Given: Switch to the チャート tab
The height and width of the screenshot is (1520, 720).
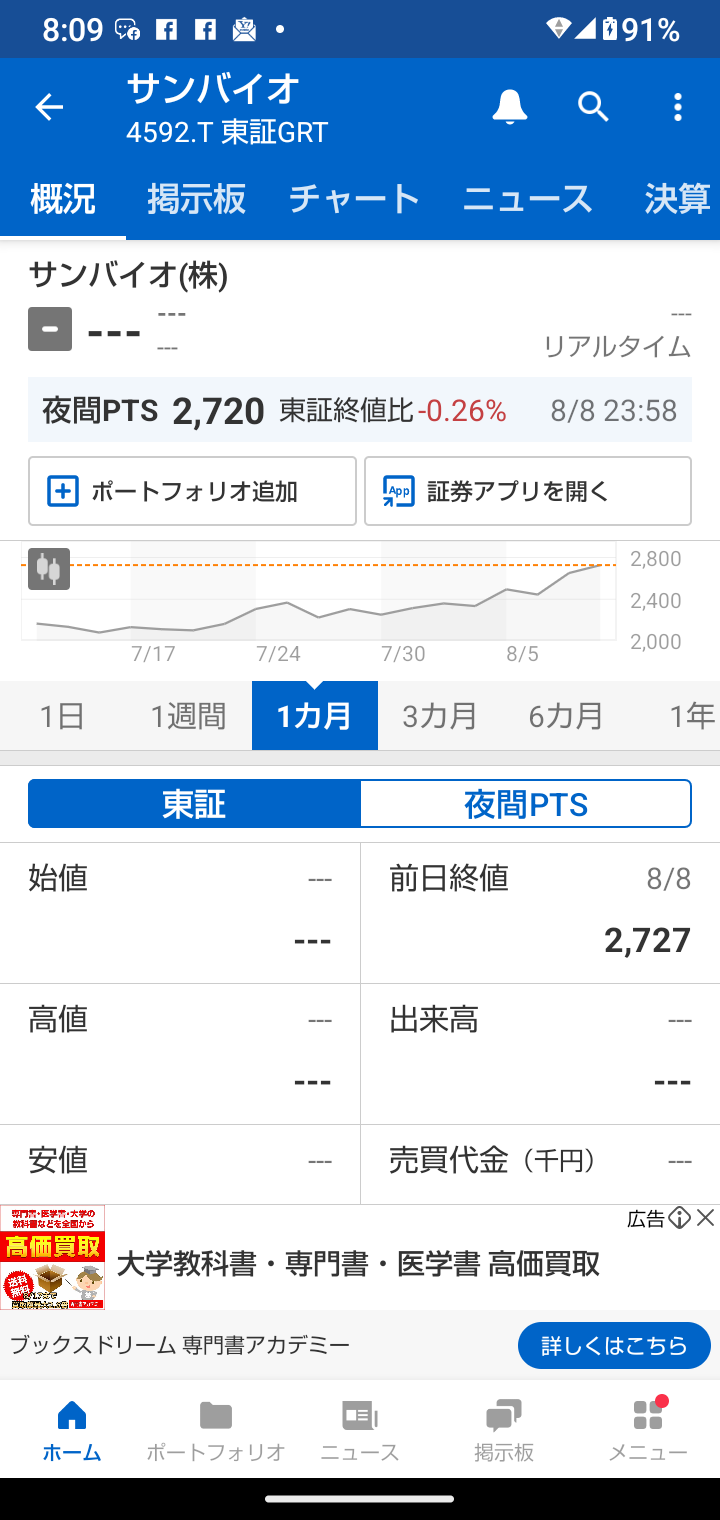Looking at the screenshot, I should click(354, 199).
